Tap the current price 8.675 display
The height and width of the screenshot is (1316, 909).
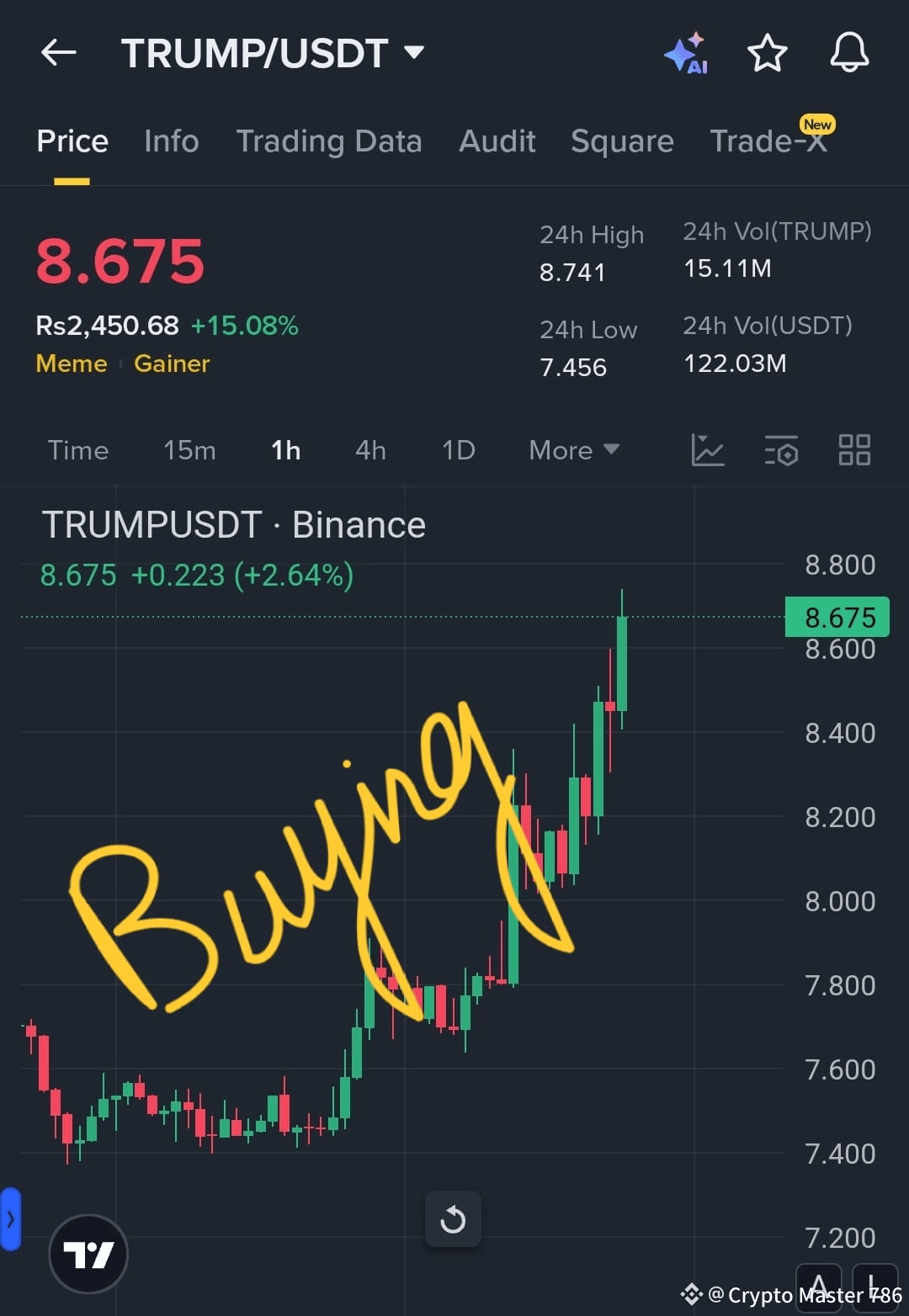[120, 262]
